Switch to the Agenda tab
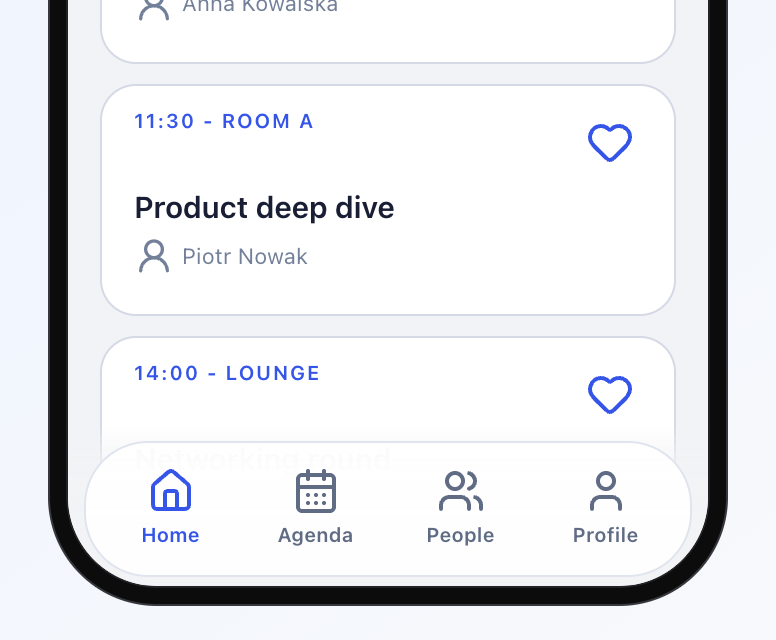Viewport: 776px width, 640px height. point(315,508)
